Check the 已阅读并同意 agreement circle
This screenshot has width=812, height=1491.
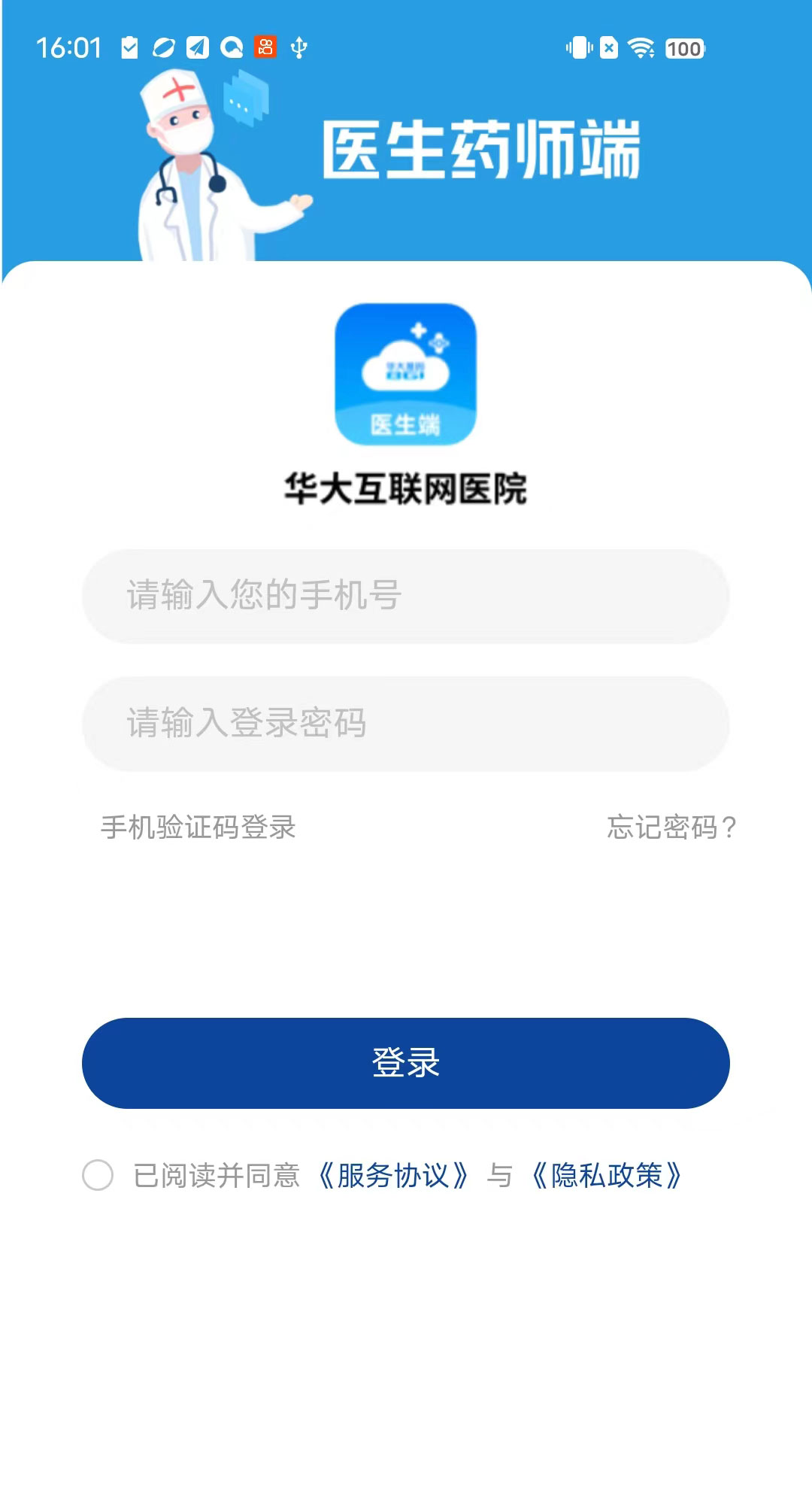point(98,1175)
